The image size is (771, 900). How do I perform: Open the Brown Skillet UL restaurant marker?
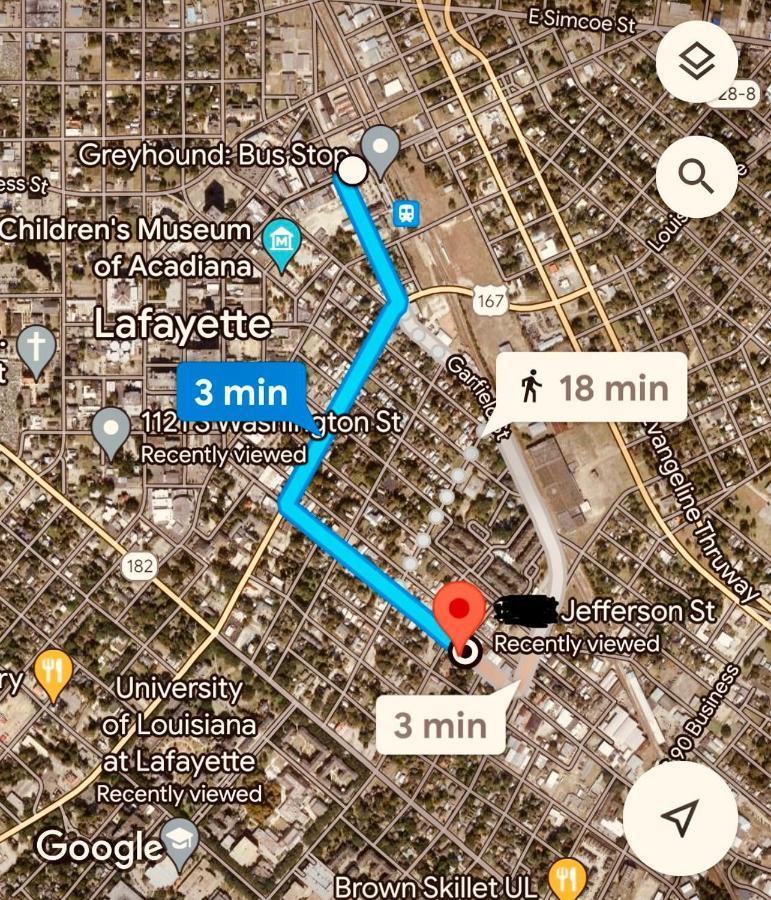coord(568,879)
